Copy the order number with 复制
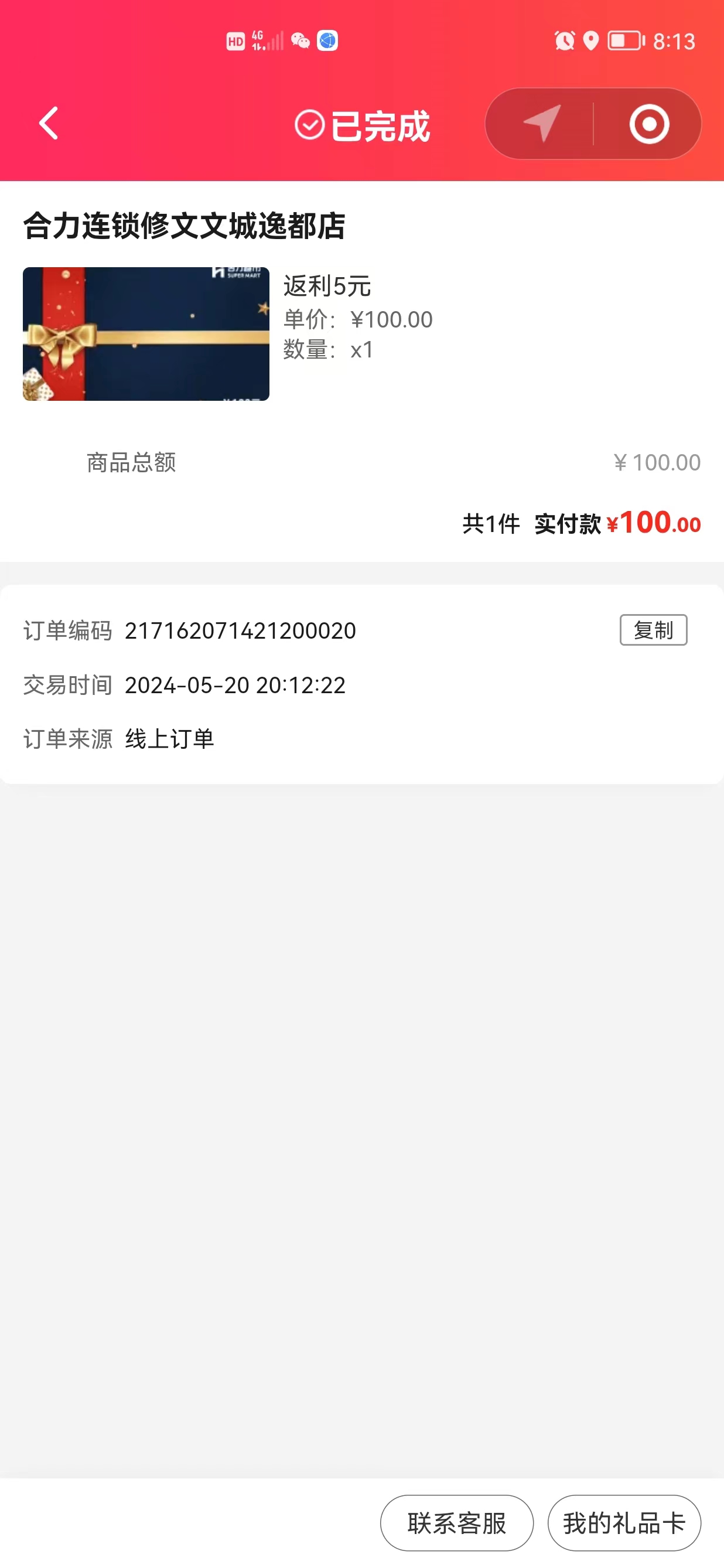This screenshot has height=1568, width=724. tap(653, 630)
